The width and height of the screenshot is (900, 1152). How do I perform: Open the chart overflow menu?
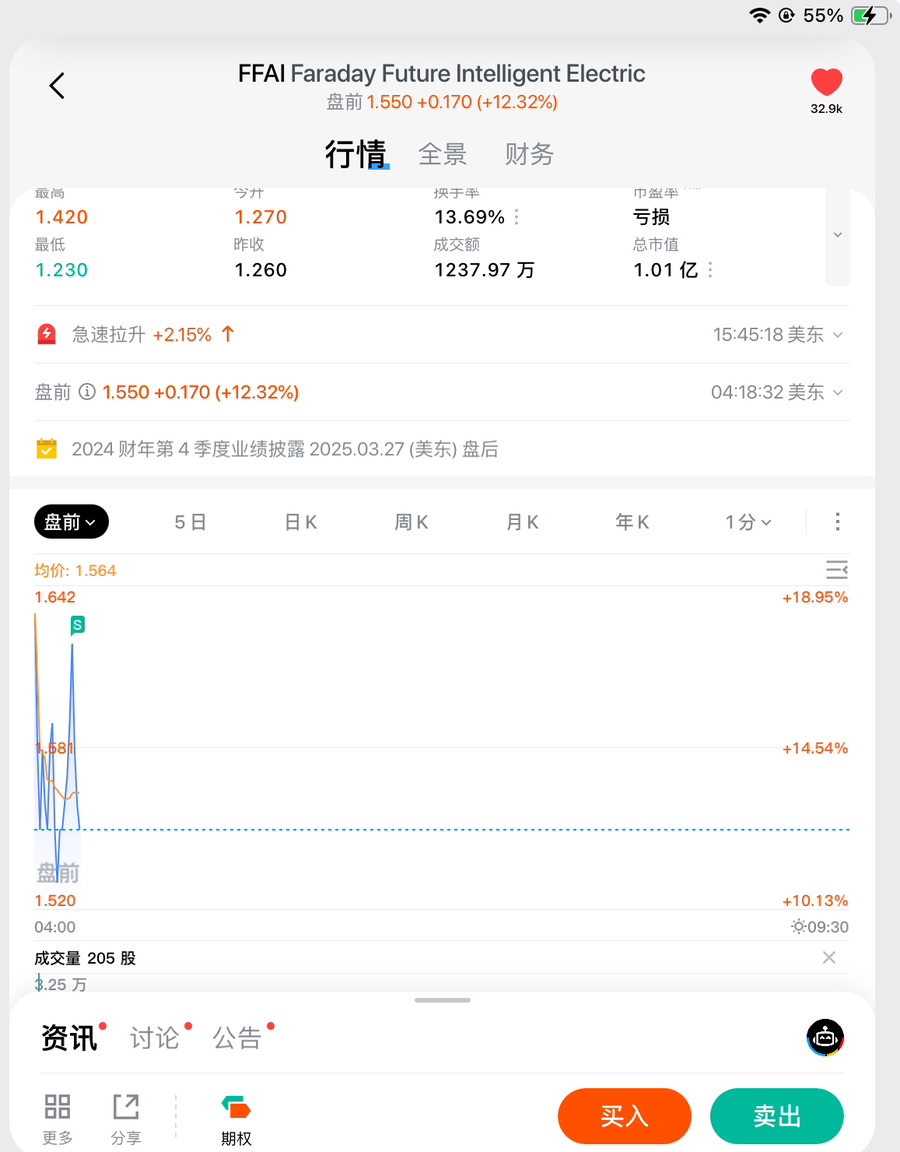point(837,522)
